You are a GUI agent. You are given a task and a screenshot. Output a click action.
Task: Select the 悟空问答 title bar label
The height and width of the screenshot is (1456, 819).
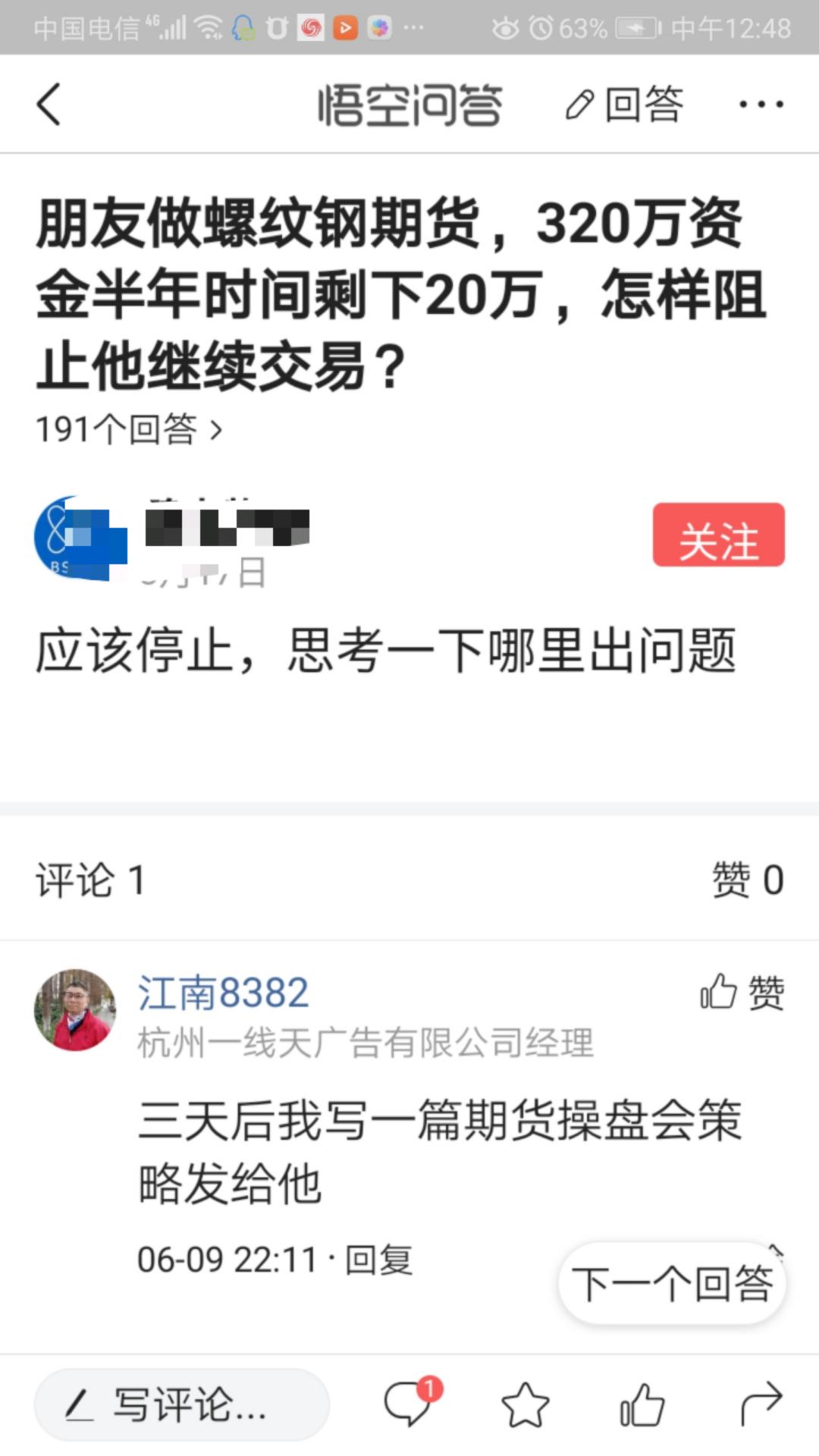(x=409, y=103)
